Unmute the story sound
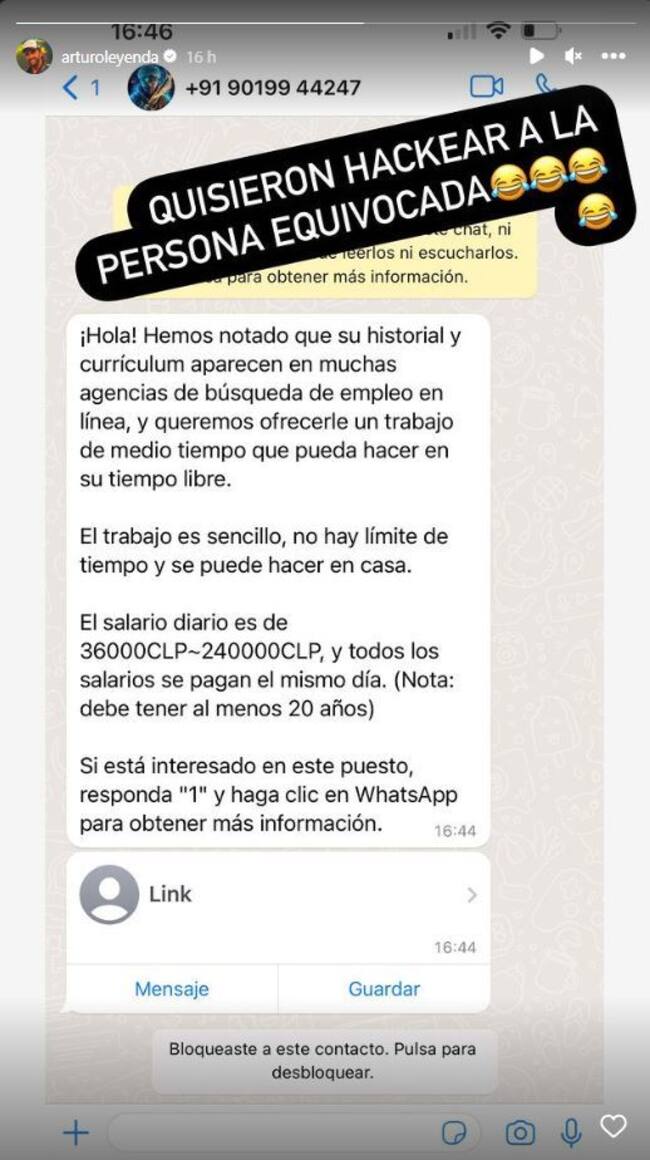This screenshot has height=1160, width=650. point(573,55)
